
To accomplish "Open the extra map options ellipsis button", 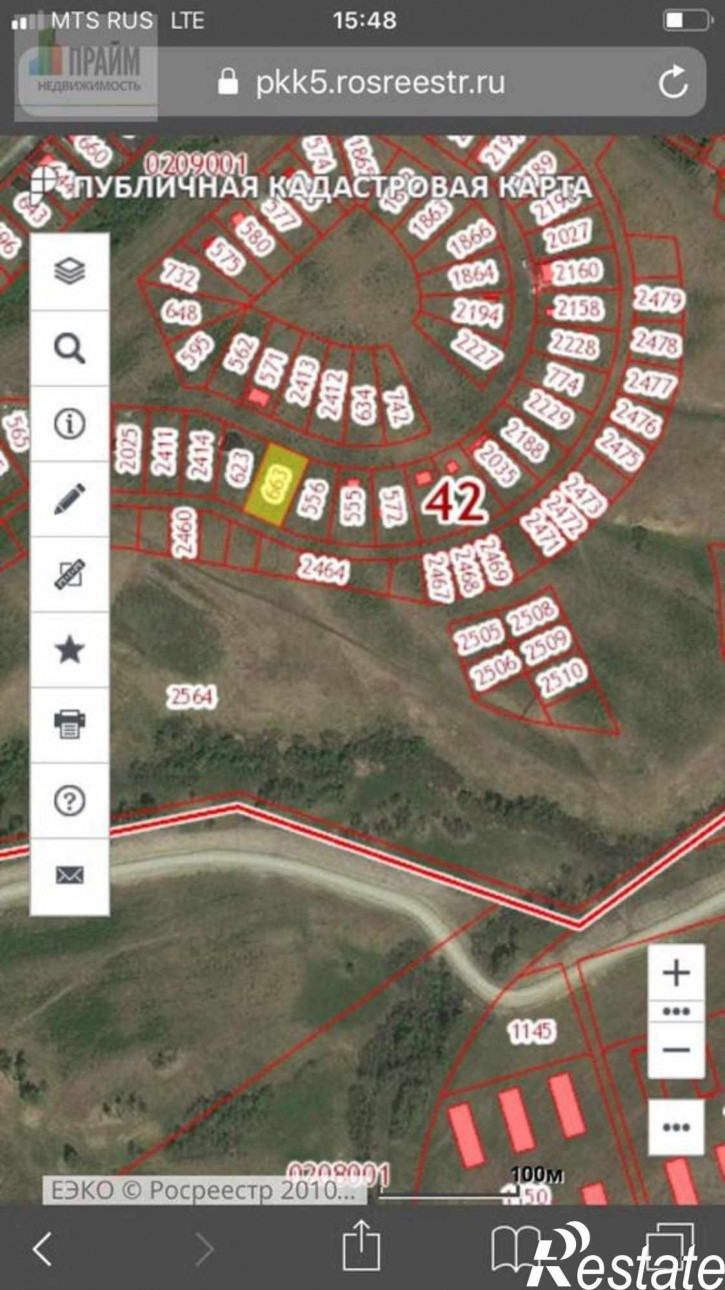I will [677, 1127].
